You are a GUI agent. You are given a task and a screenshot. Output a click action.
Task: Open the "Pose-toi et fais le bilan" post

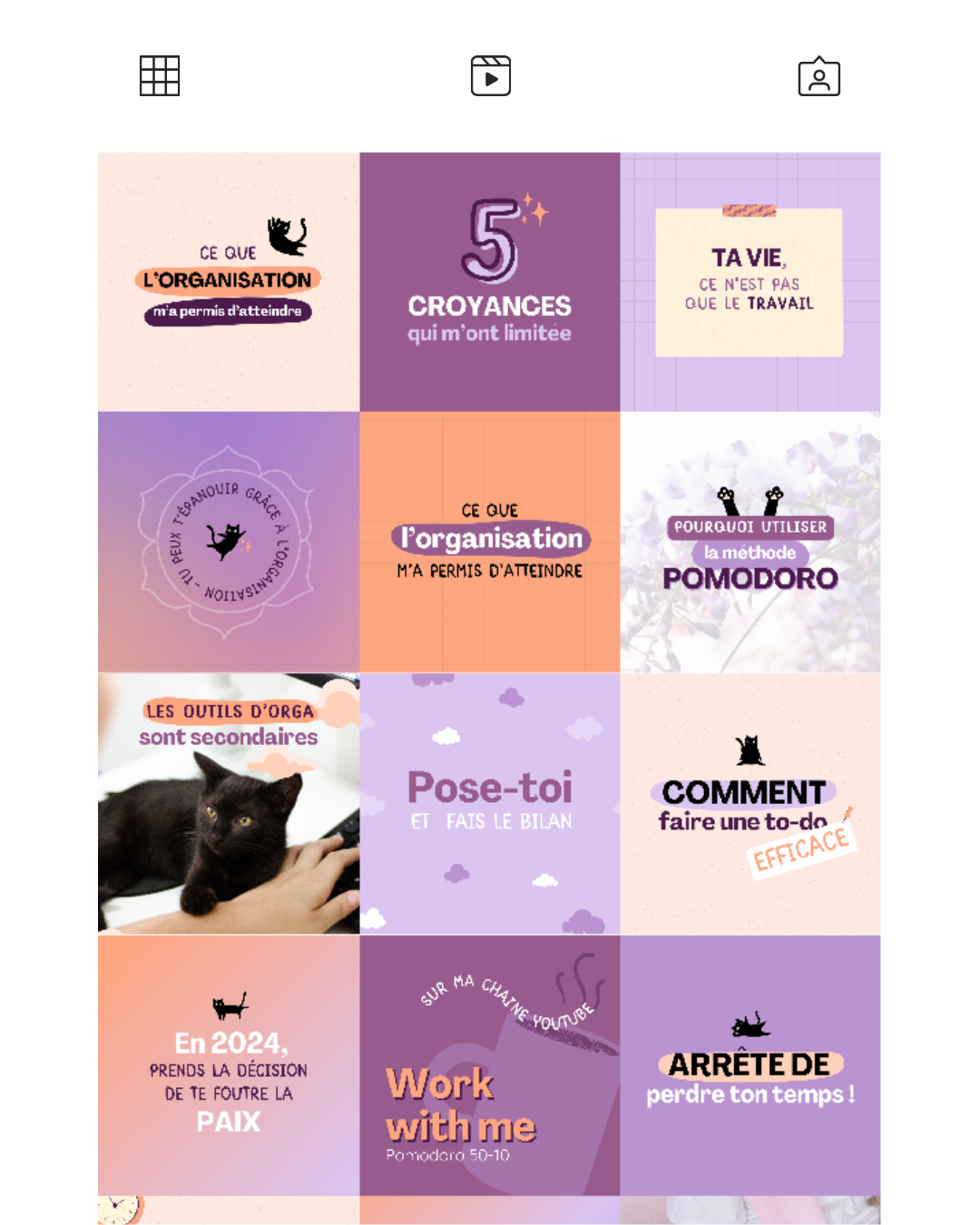tap(490, 804)
